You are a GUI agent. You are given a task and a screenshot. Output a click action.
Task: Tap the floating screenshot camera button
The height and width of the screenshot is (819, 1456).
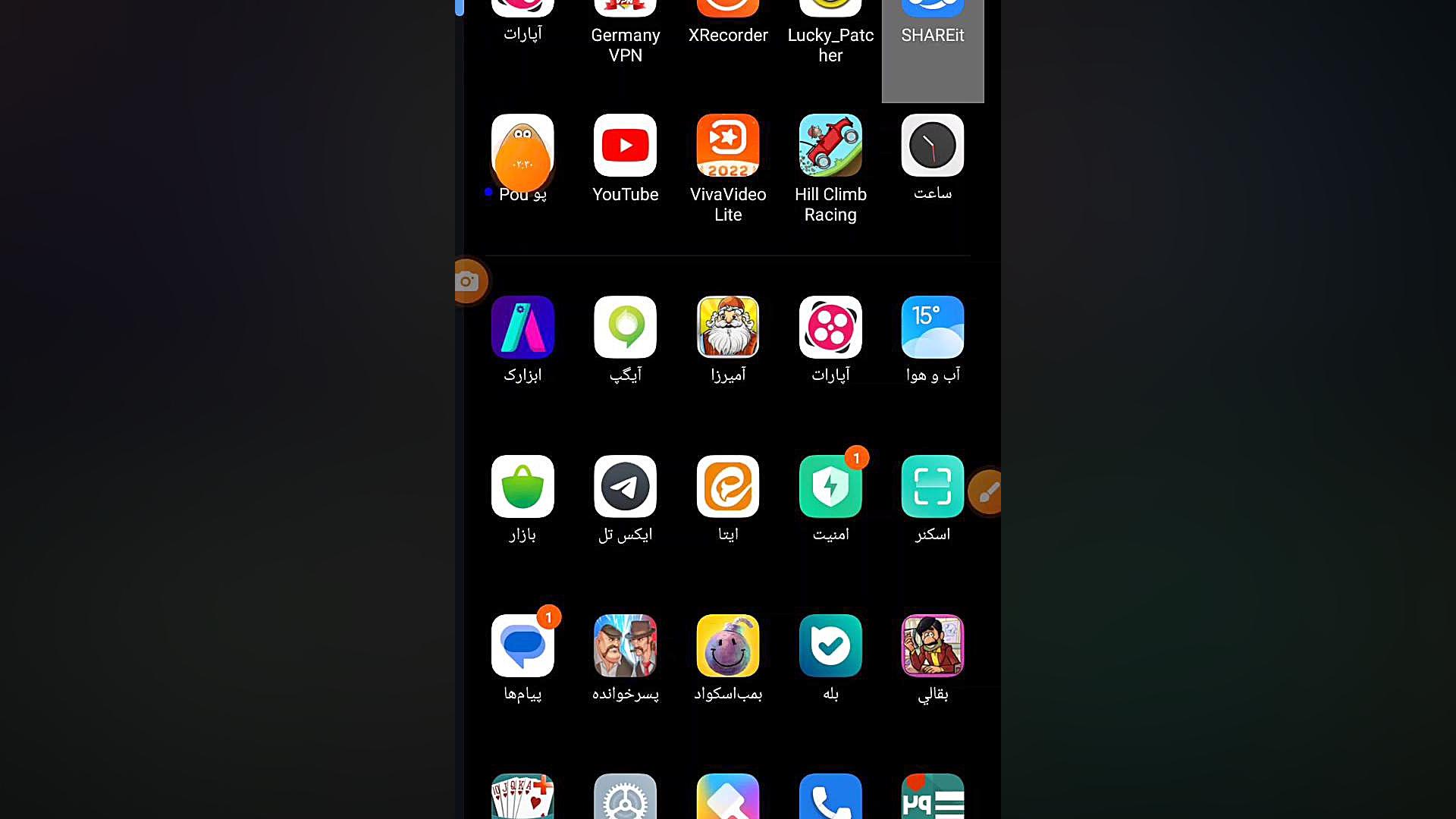(x=468, y=281)
